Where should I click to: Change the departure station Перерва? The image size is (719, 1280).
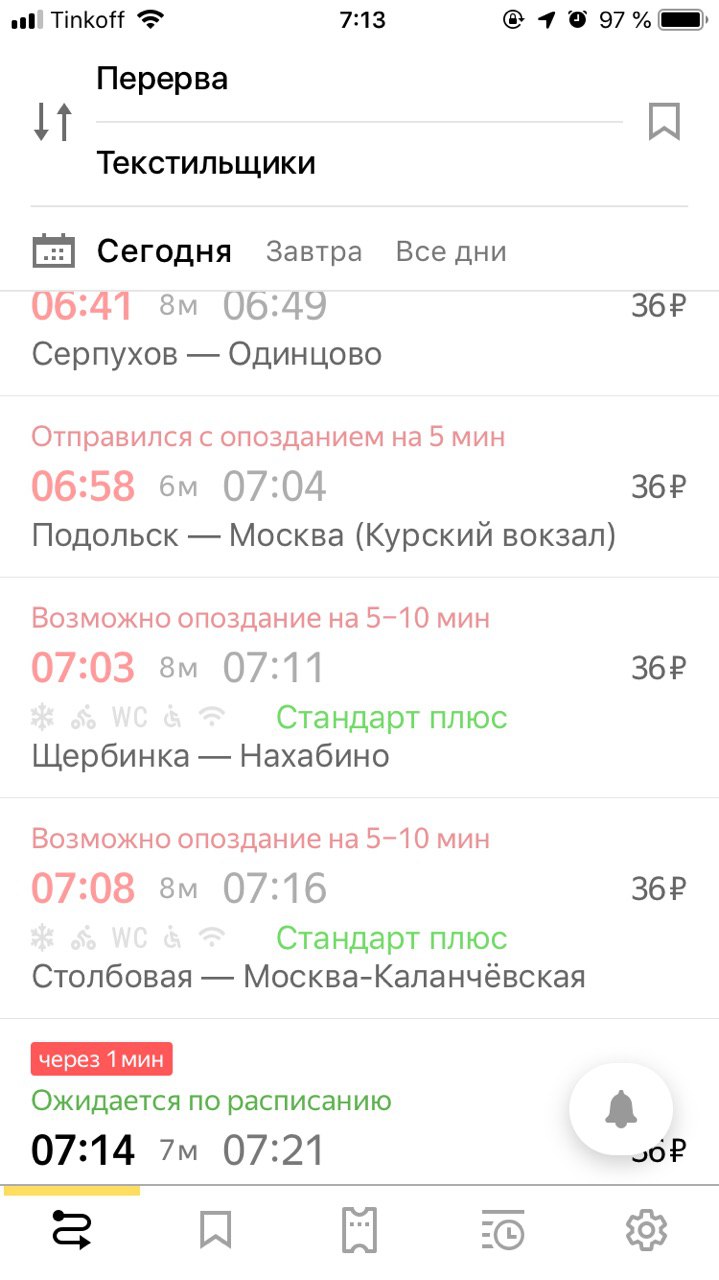pyautogui.click(x=358, y=79)
